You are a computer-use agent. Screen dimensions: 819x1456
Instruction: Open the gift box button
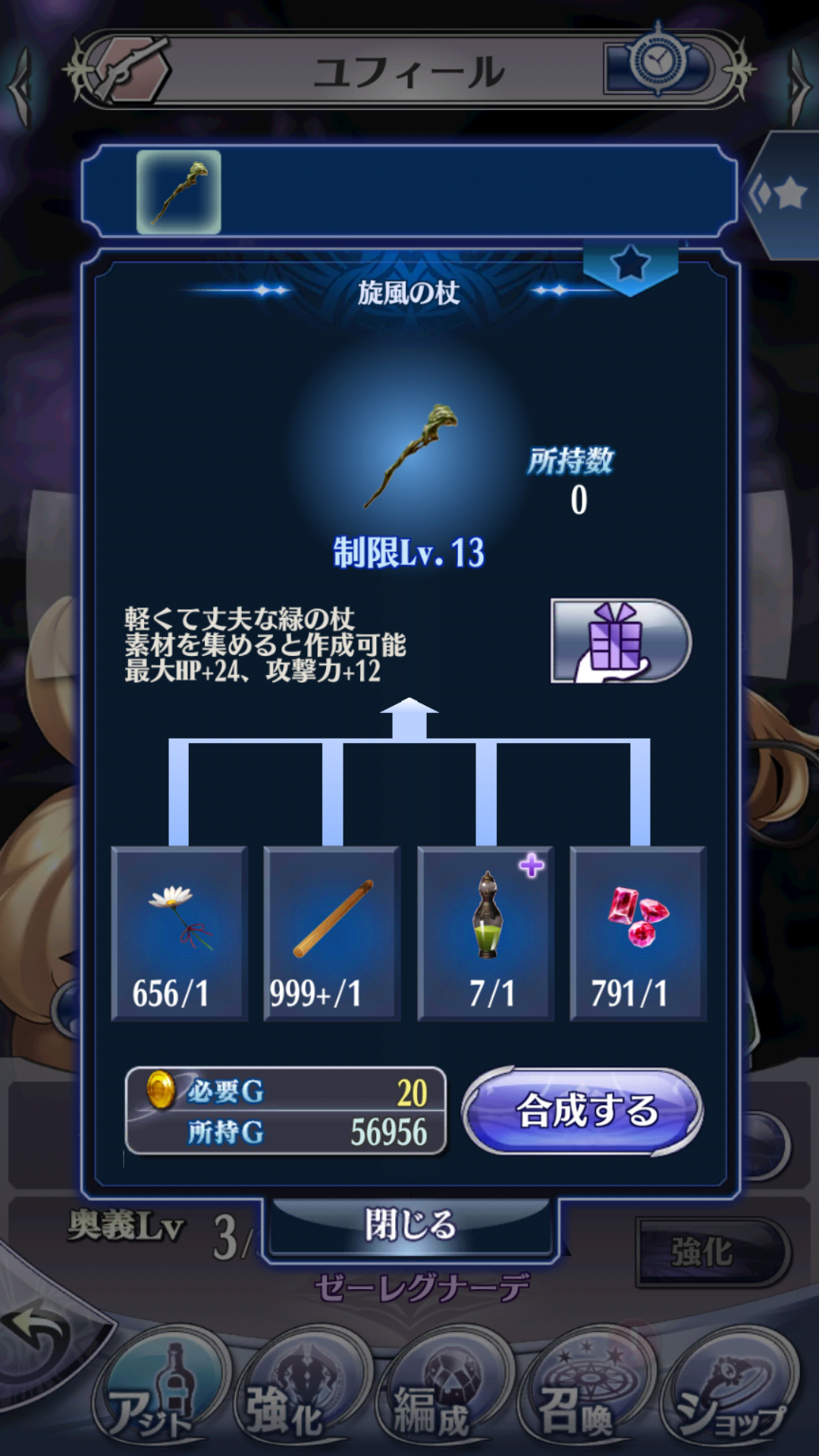pyautogui.click(x=620, y=642)
